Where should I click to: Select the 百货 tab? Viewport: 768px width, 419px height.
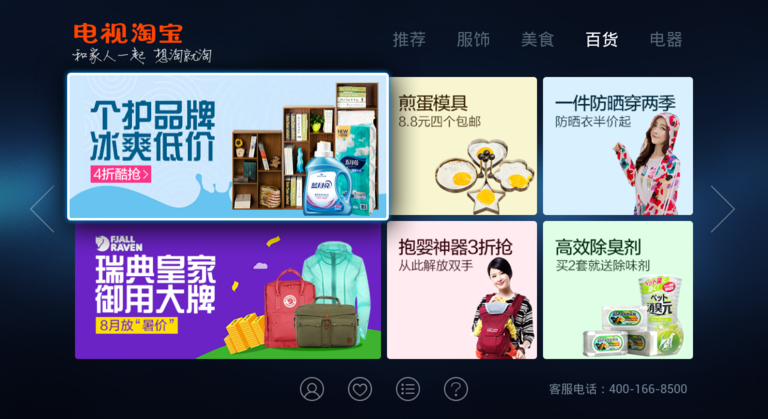coord(601,40)
